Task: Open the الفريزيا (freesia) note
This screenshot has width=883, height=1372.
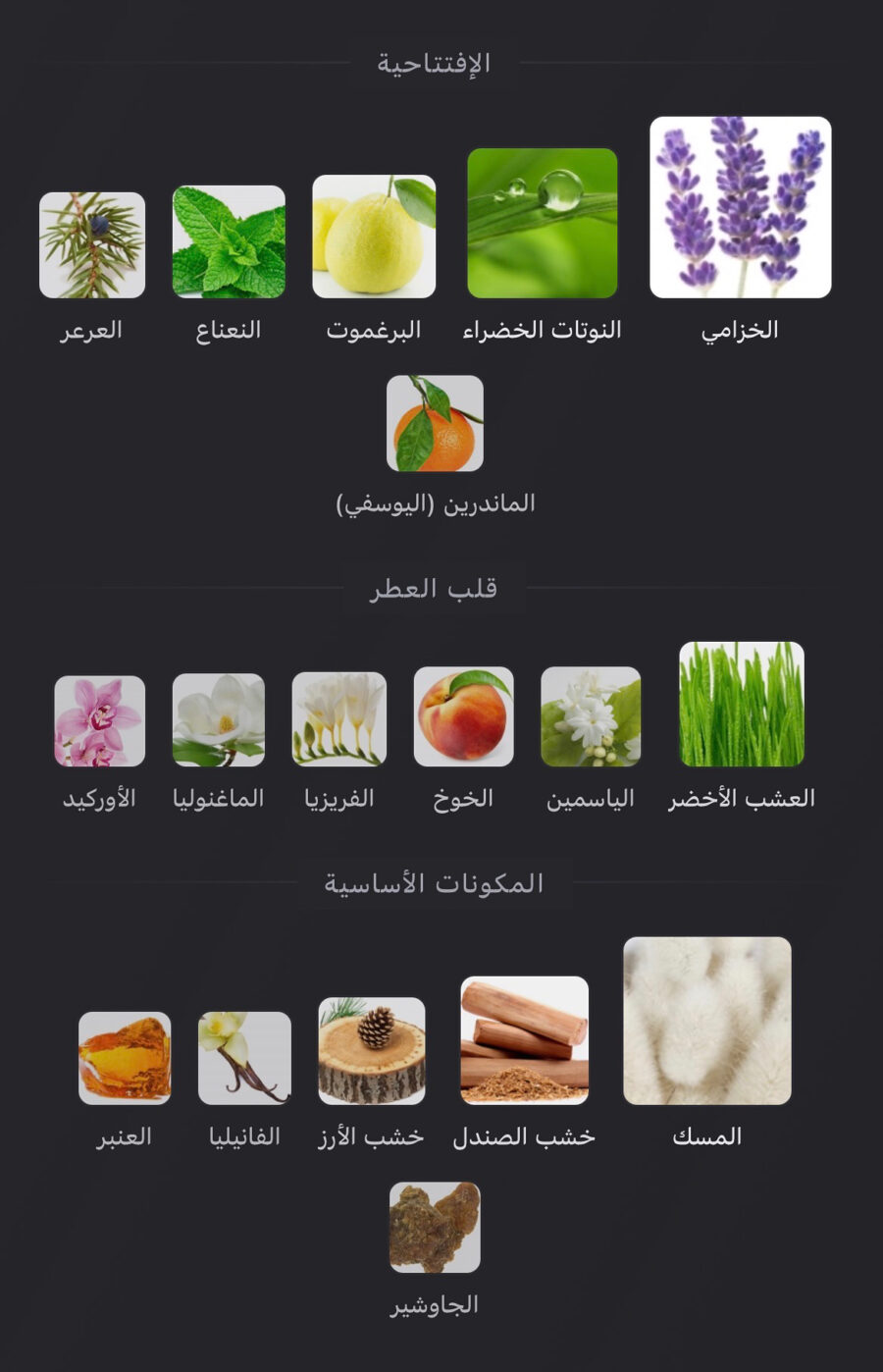Action: (x=339, y=718)
